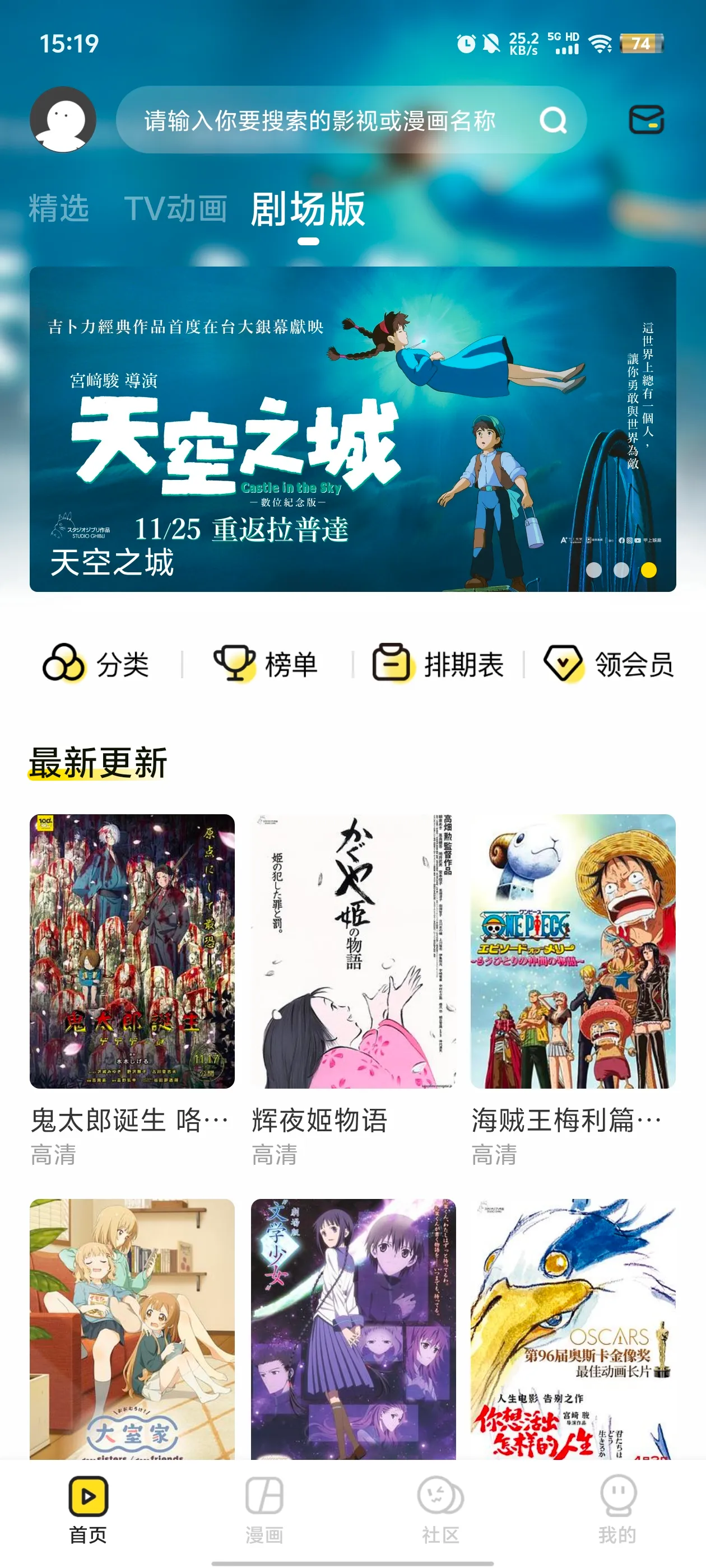The width and height of the screenshot is (706, 1568).
Task: Open the 文学少女 poster card
Action: (x=352, y=1328)
